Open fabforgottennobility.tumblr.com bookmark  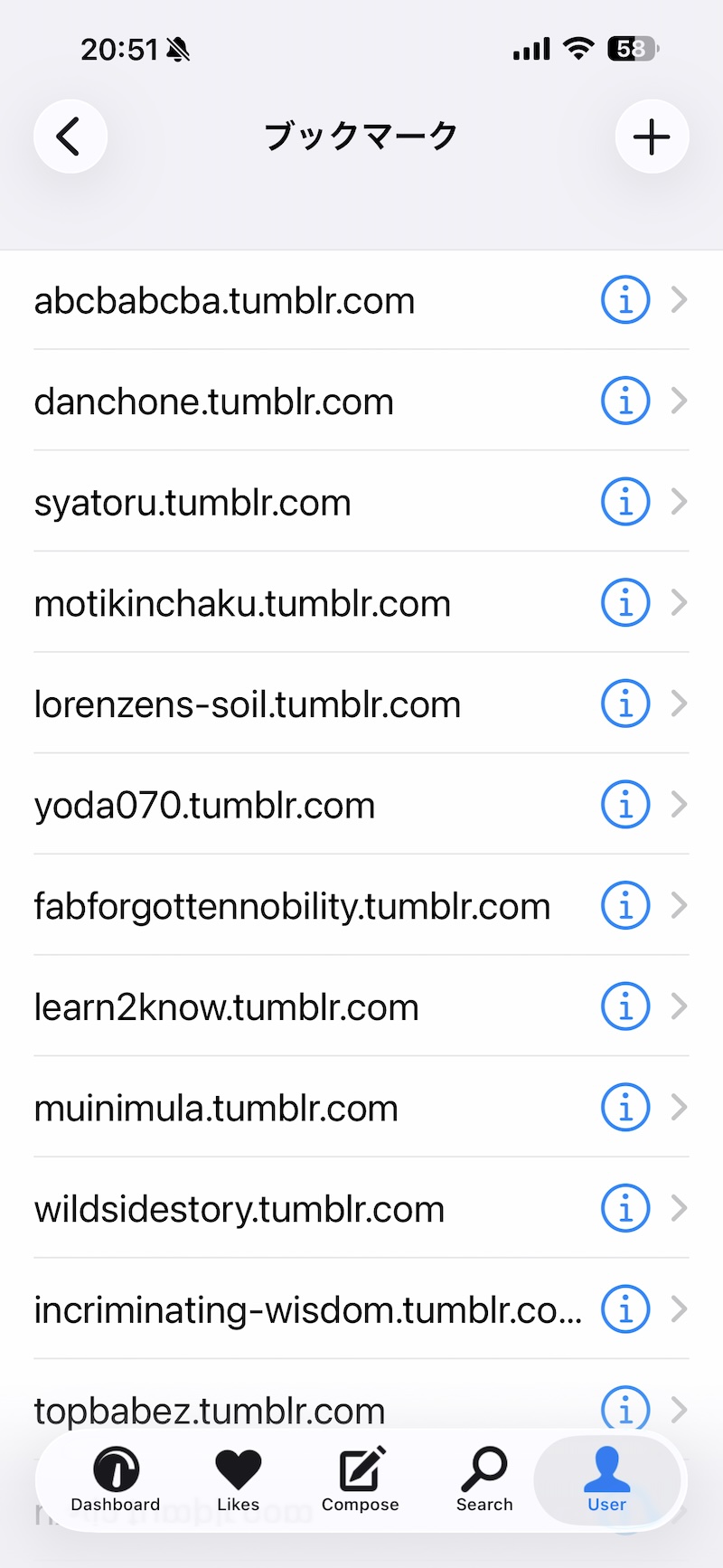tap(291, 906)
